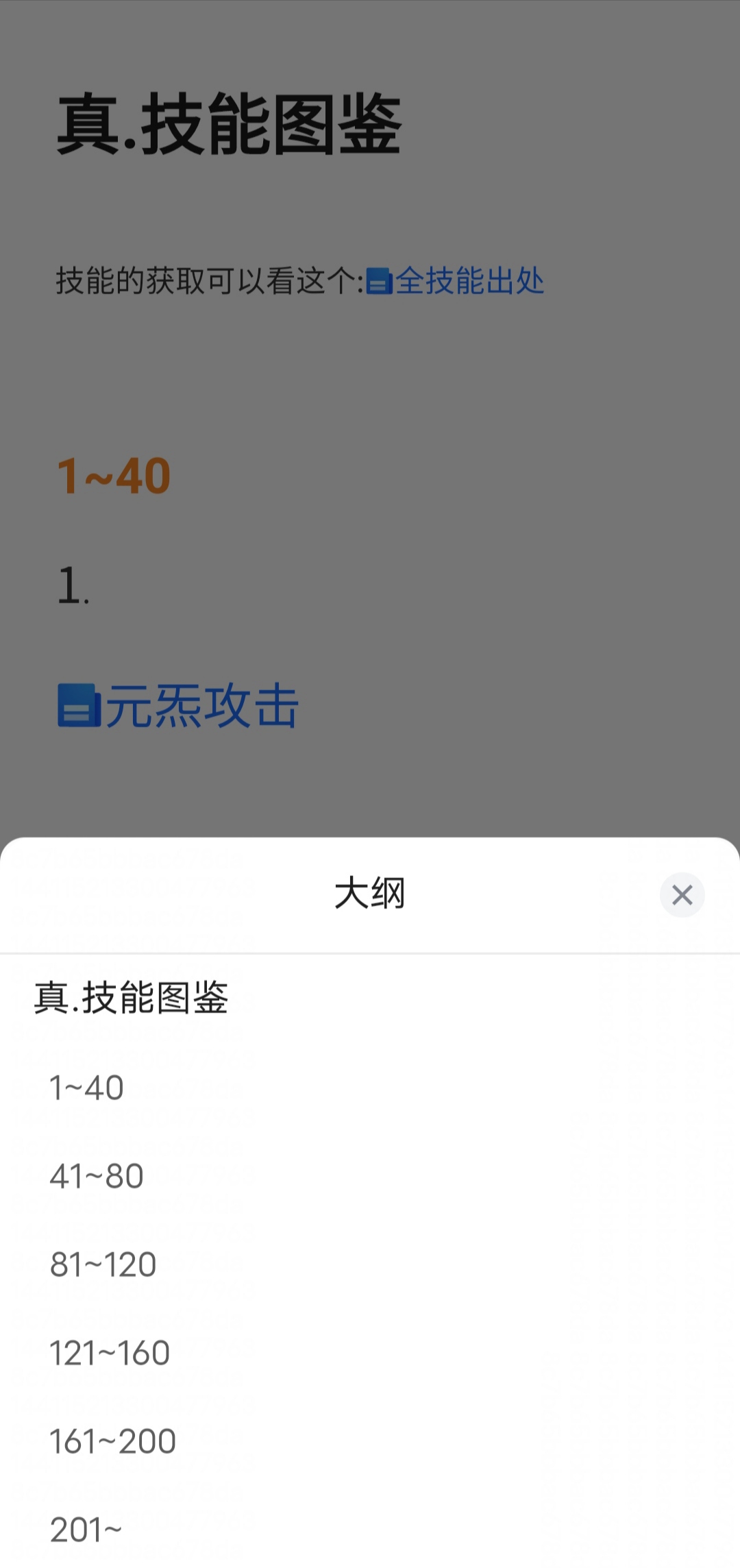Close the 大纲 outline panel

(682, 894)
